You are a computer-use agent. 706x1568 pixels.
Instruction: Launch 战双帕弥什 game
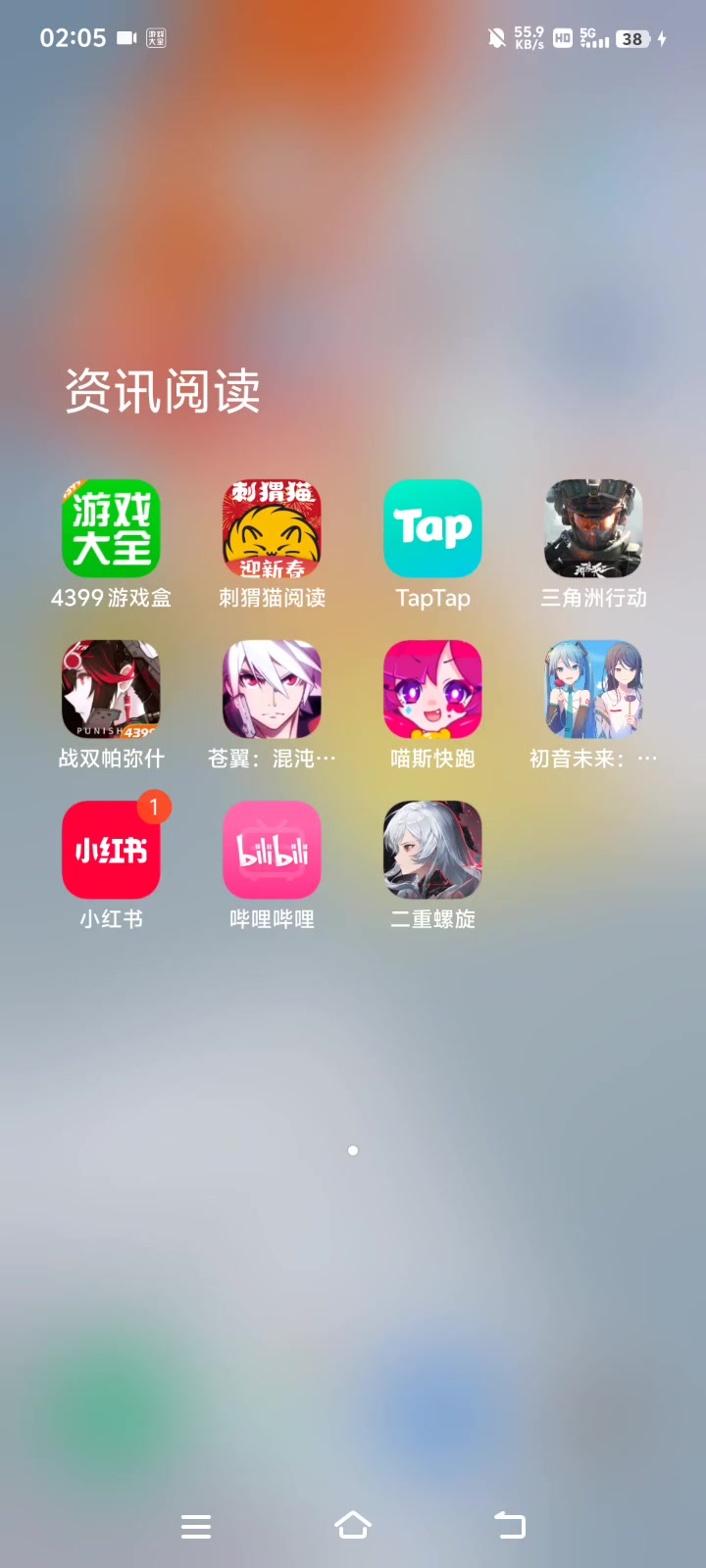pyautogui.click(x=111, y=690)
